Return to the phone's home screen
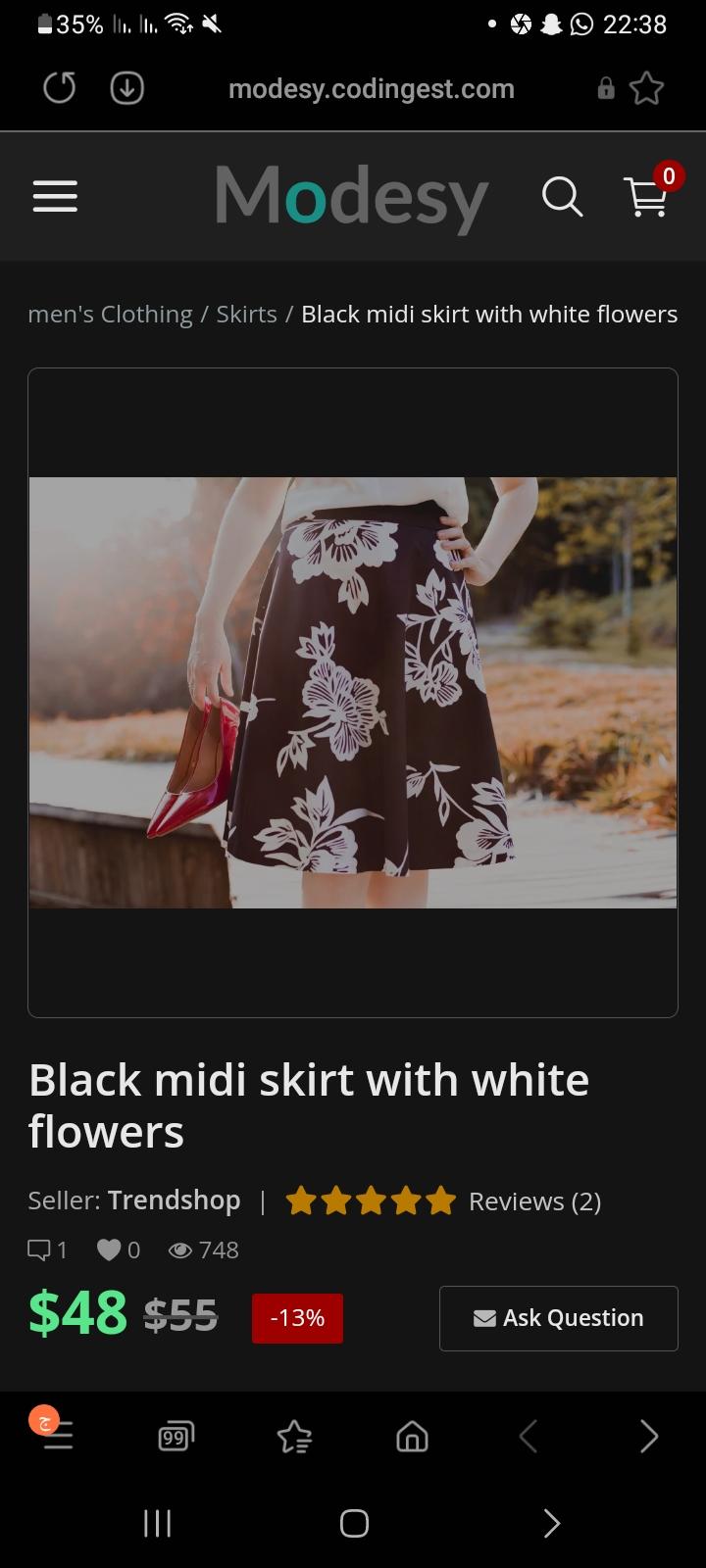This screenshot has height=1568, width=706. tap(354, 1523)
